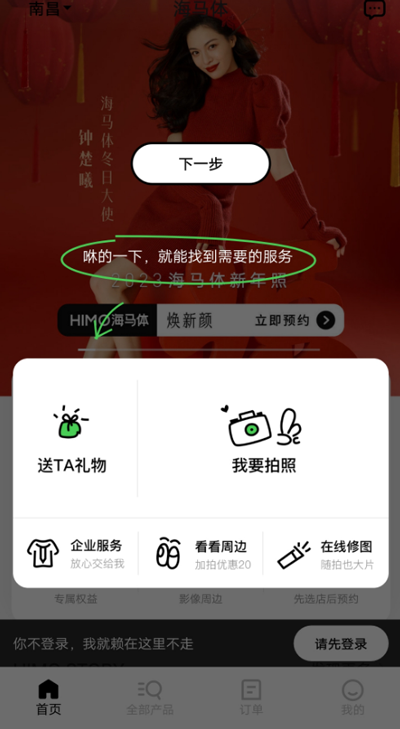Tap the 下一步 button
The height and width of the screenshot is (729, 400).
click(x=200, y=164)
